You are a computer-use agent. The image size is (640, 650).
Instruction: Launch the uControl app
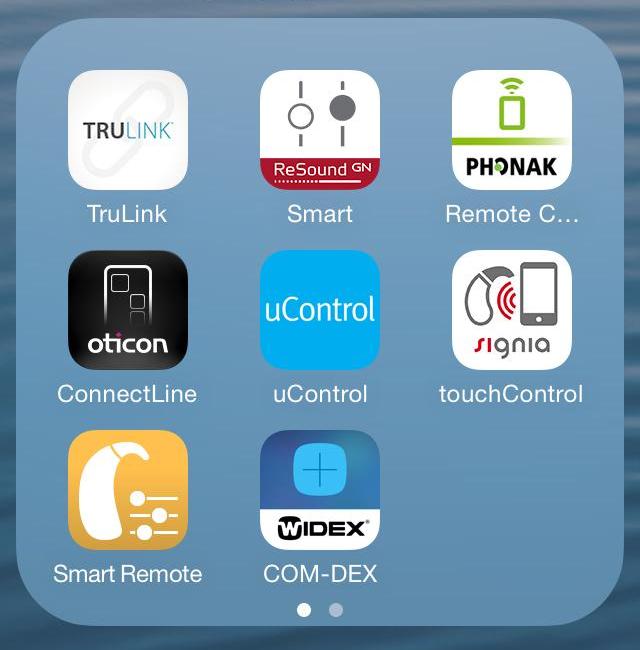(319, 310)
